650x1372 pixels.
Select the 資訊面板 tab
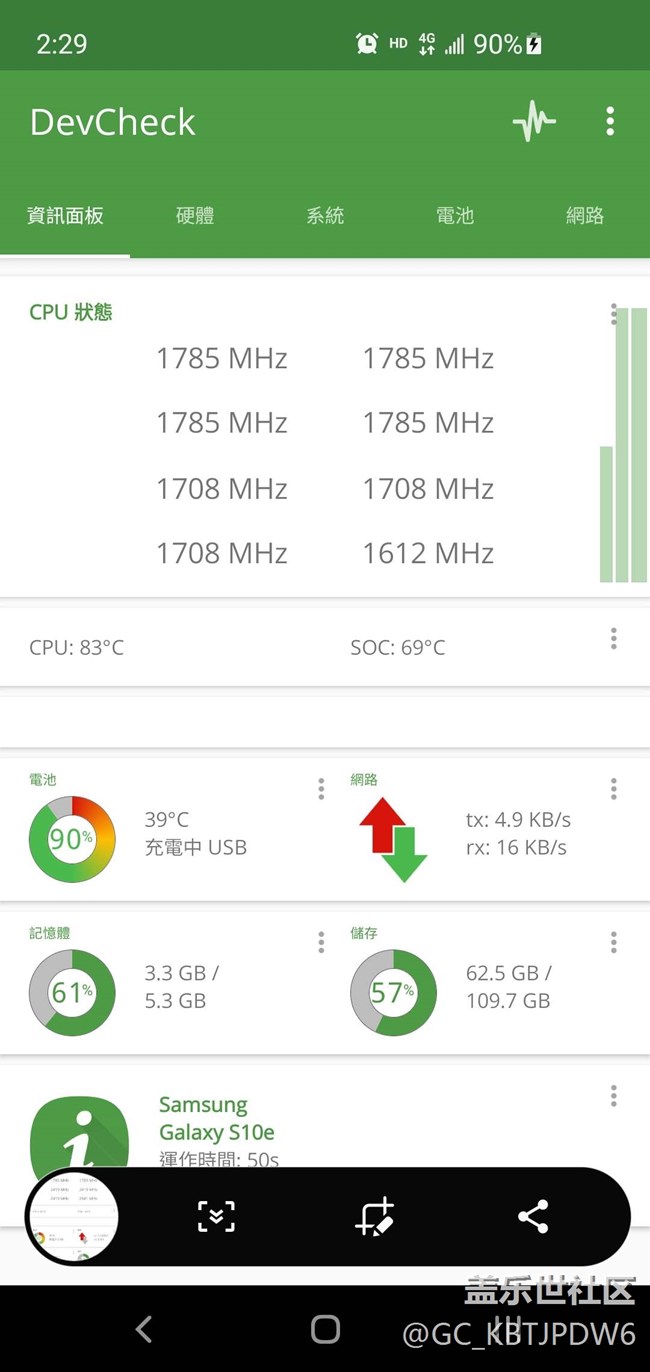click(x=65, y=215)
